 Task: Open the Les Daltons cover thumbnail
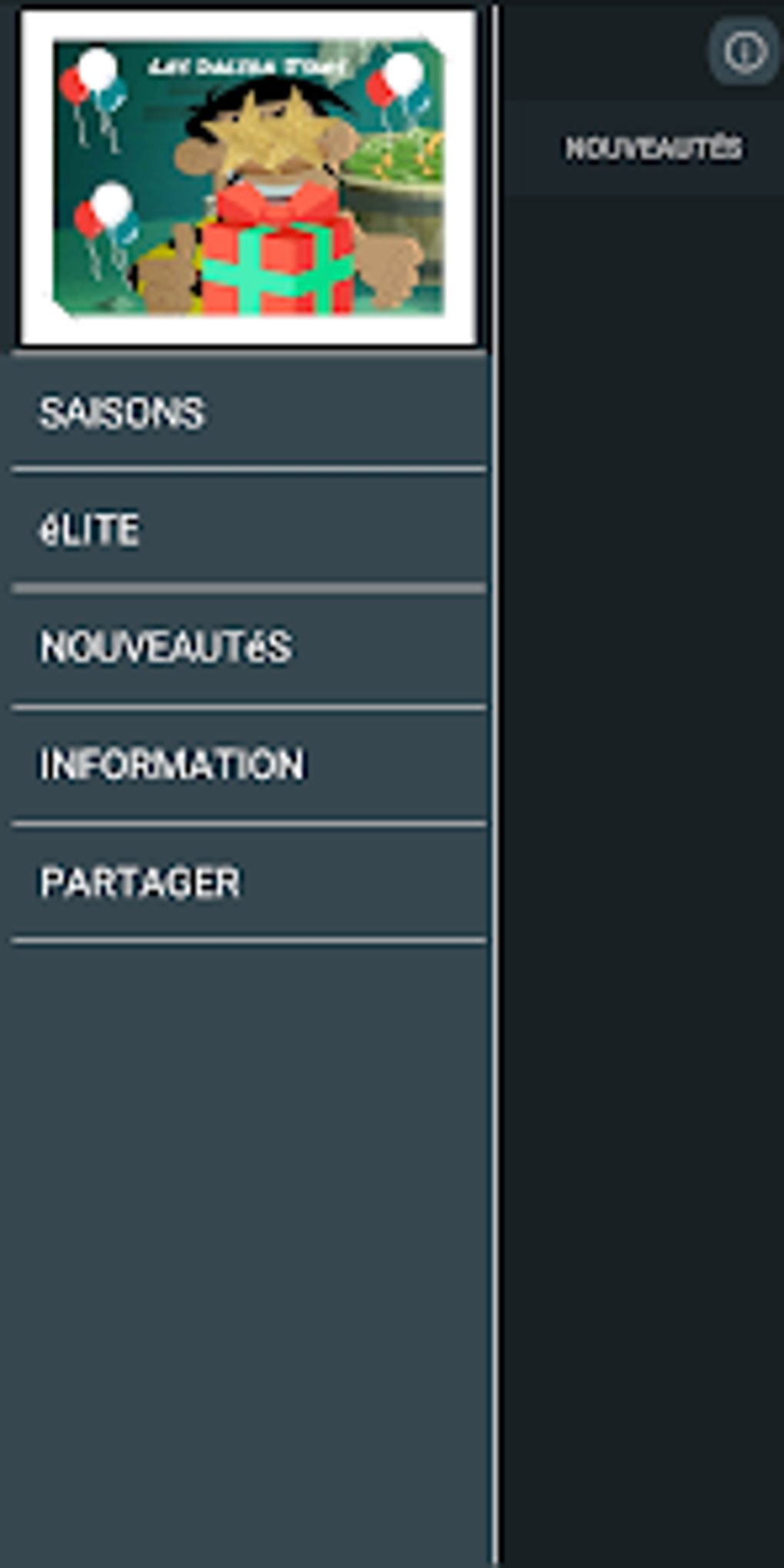click(246, 177)
